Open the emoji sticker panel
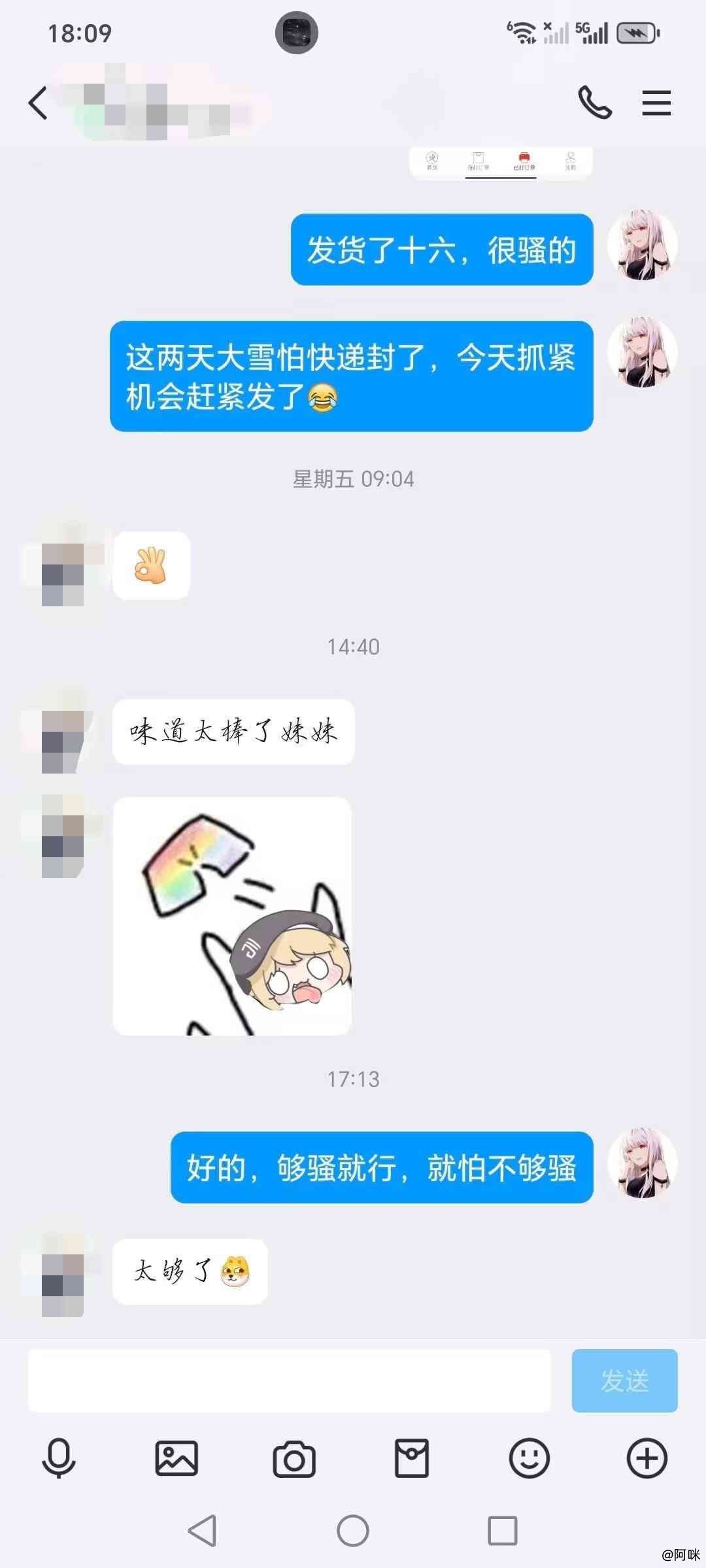 click(529, 1458)
